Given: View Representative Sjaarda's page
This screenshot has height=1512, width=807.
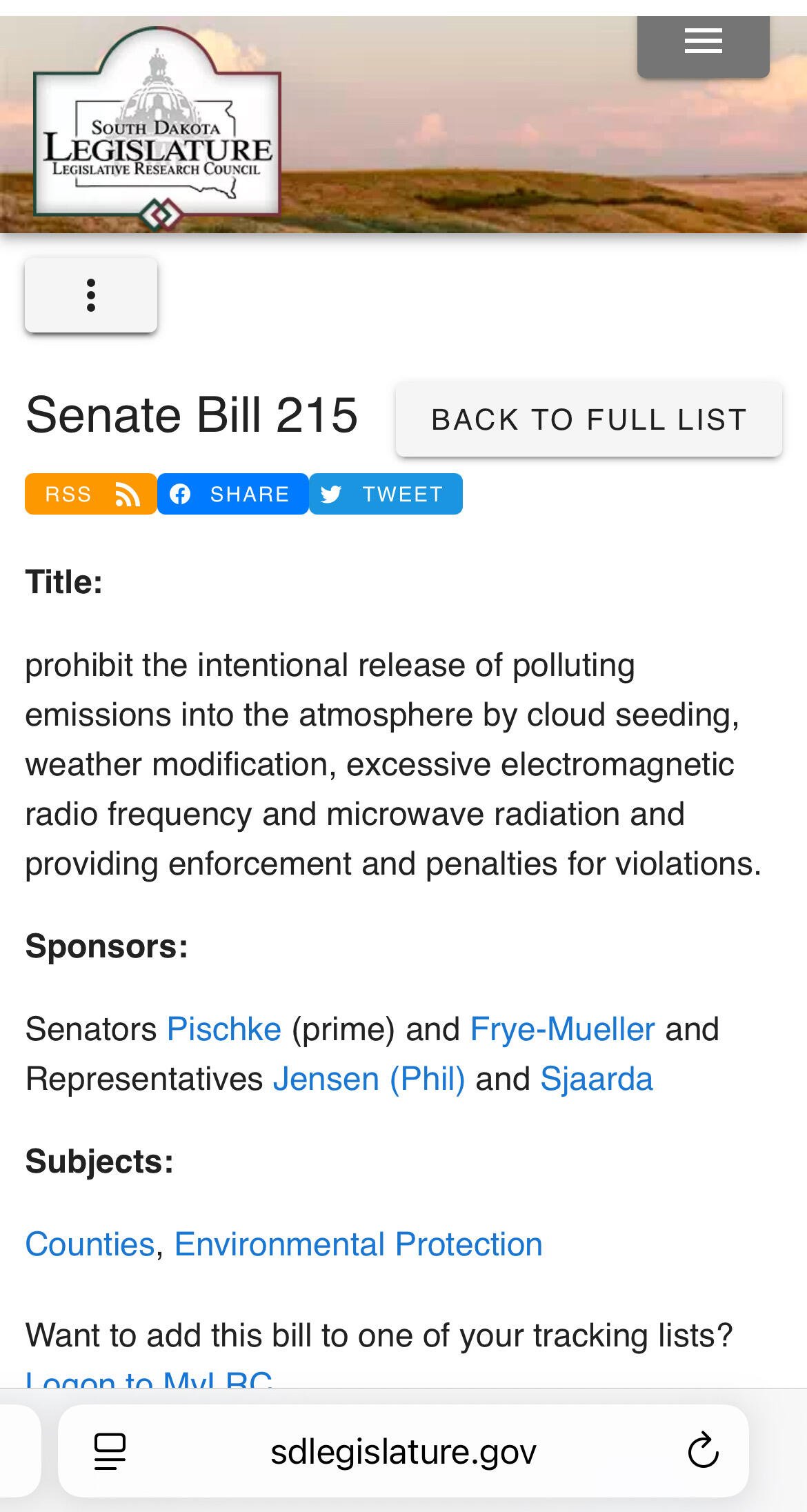Looking at the screenshot, I should (596, 1079).
